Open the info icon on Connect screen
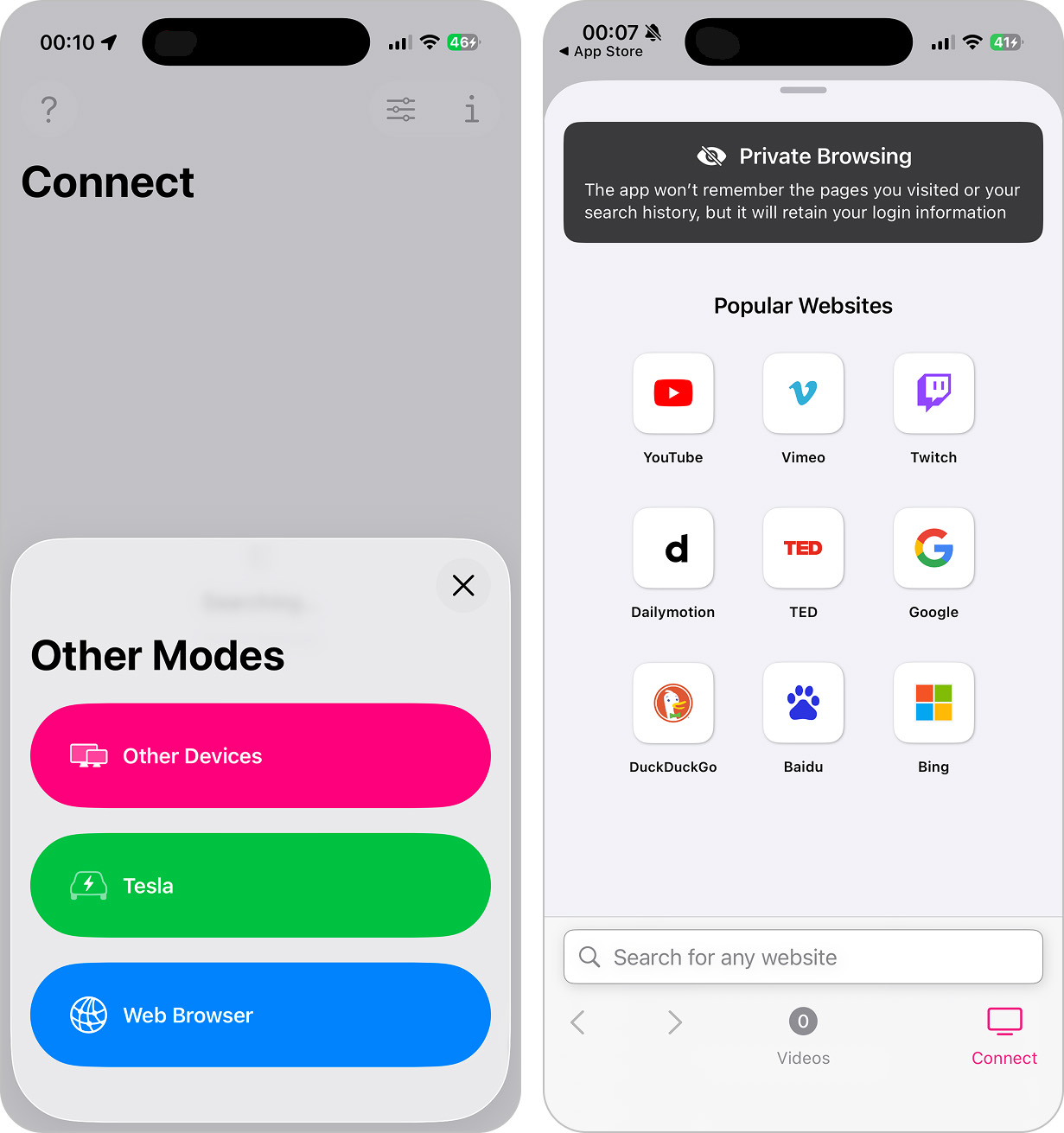 (x=472, y=109)
